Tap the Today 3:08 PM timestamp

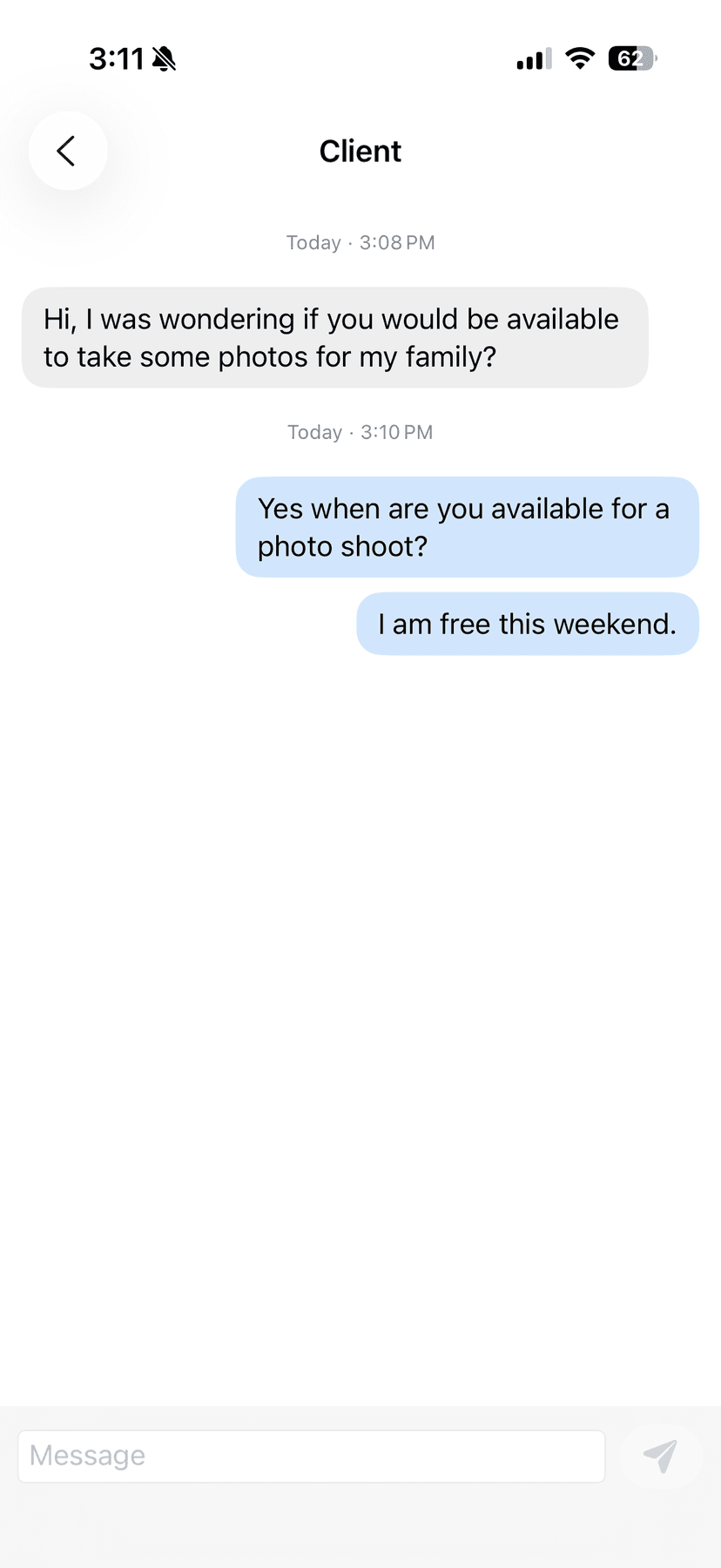[360, 242]
